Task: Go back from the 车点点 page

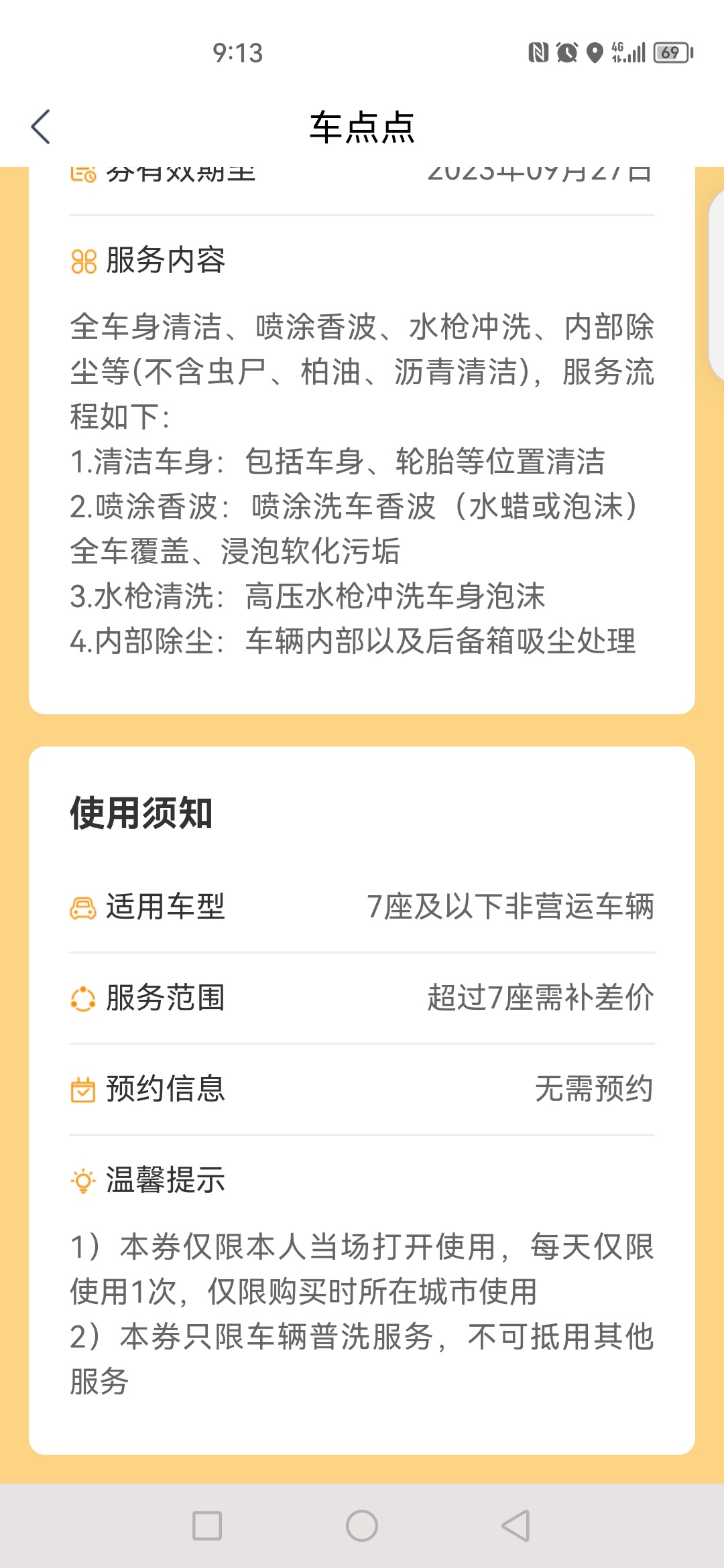Action: tap(41, 127)
